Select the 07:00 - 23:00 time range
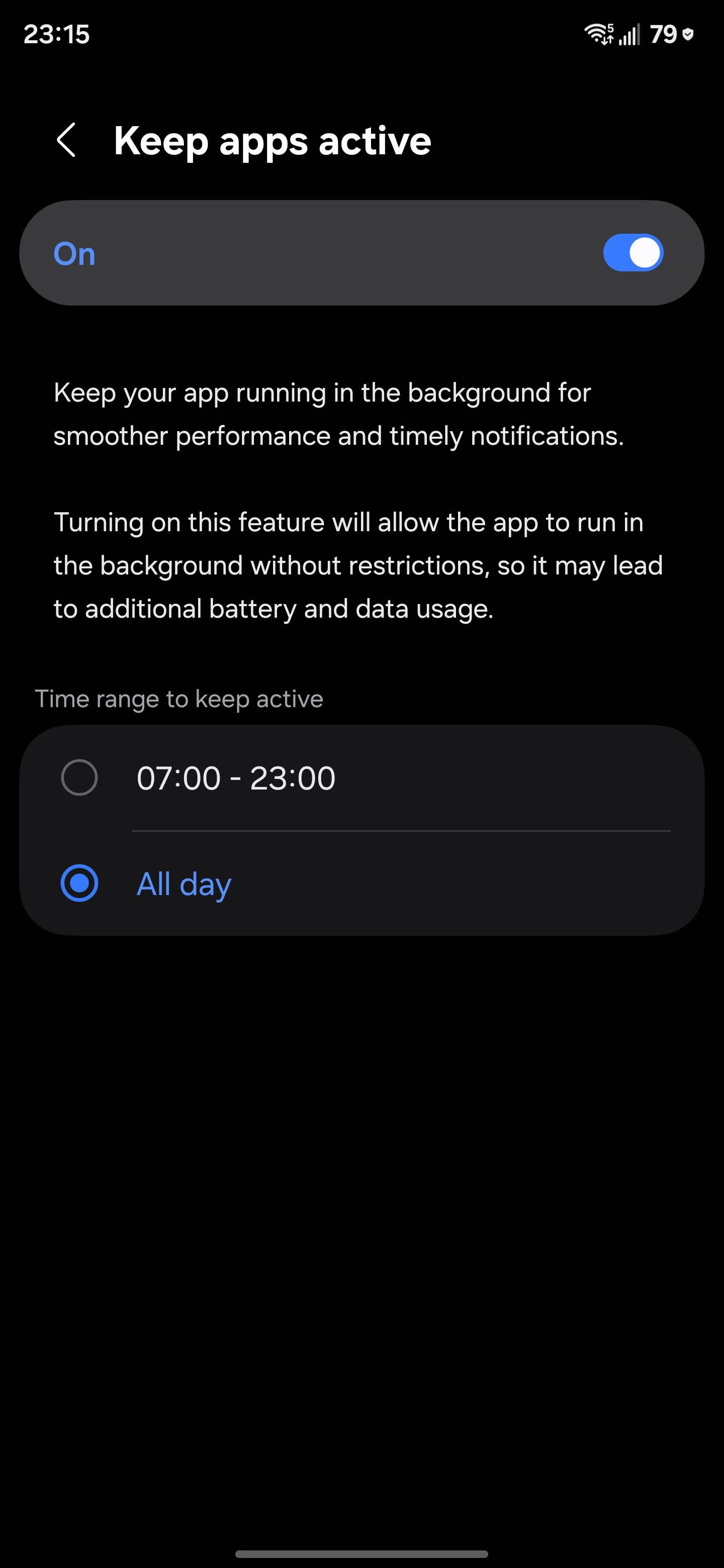Screen dimensions: 724x1568 (80, 777)
